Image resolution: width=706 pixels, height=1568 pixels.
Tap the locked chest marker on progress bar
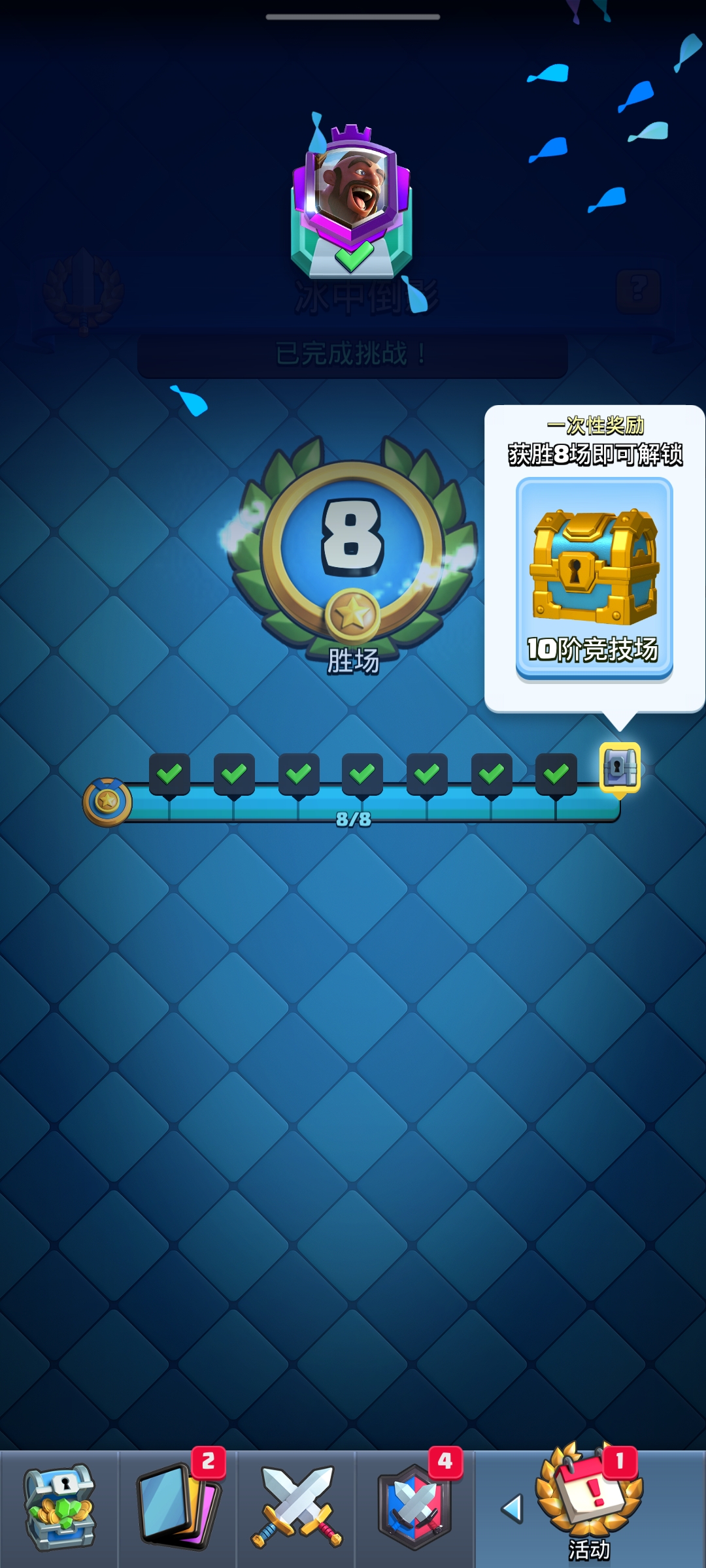click(x=619, y=767)
